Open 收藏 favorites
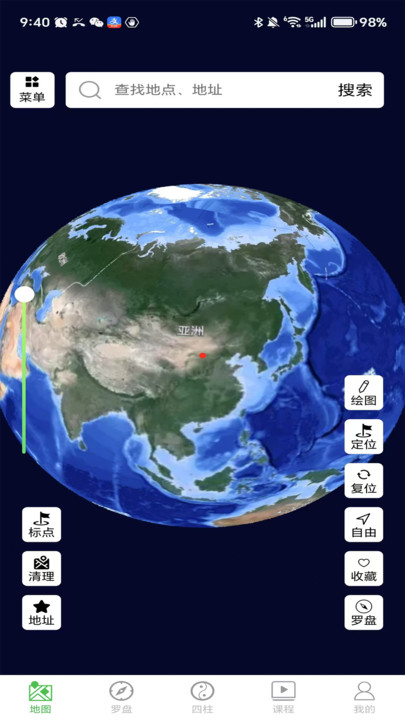The width and height of the screenshot is (405, 720). pos(364,569)
